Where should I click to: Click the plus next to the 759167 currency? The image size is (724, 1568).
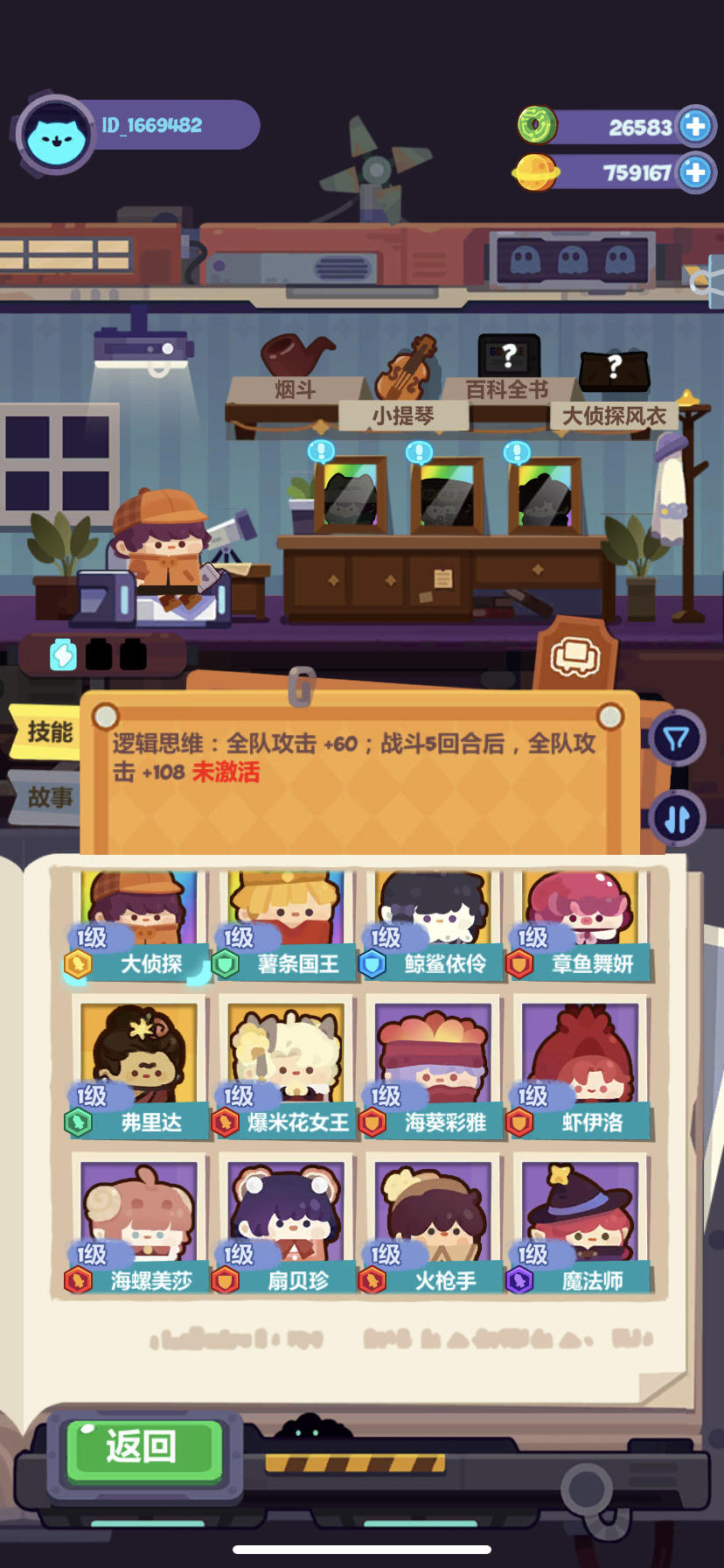click(x=694, y=172)
